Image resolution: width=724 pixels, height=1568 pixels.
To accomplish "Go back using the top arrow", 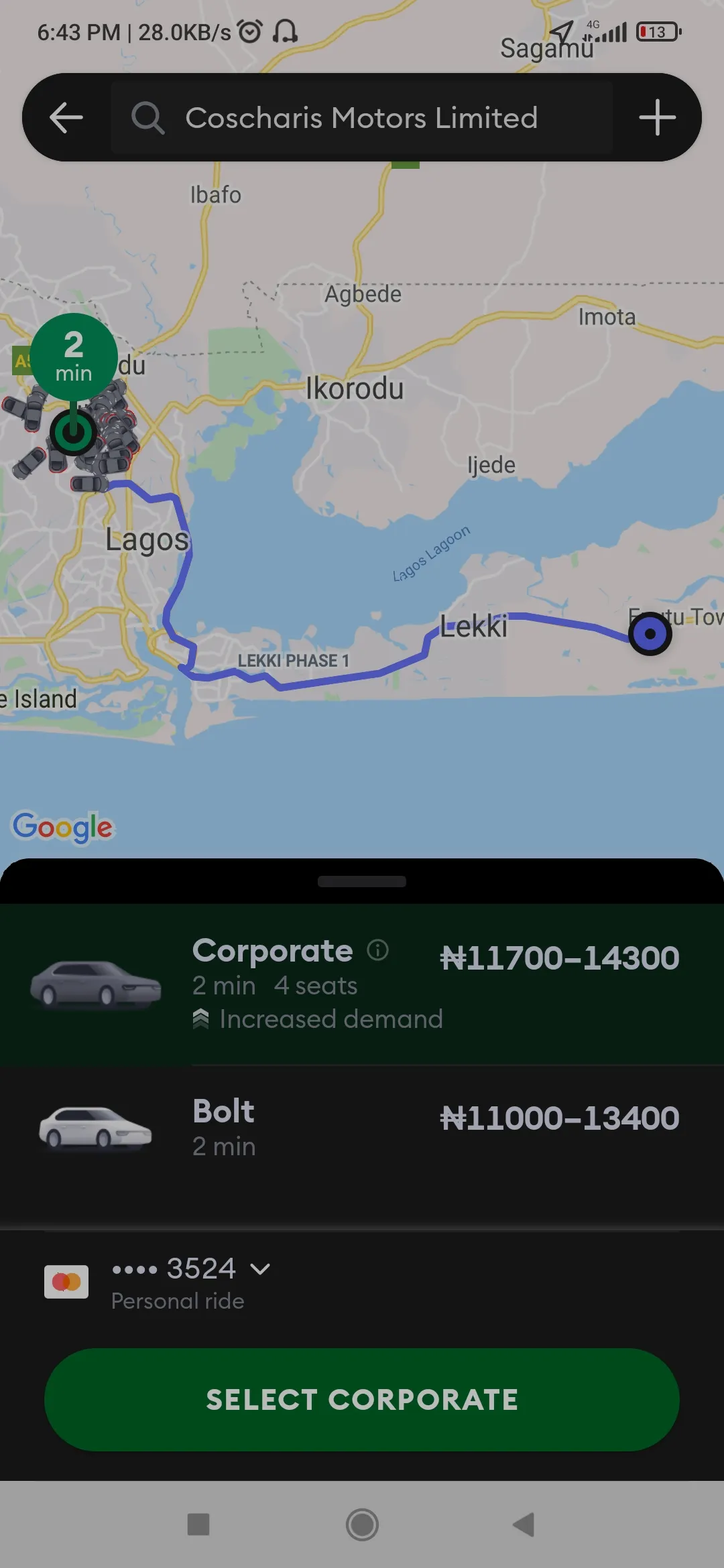I will tap(66, 118).
